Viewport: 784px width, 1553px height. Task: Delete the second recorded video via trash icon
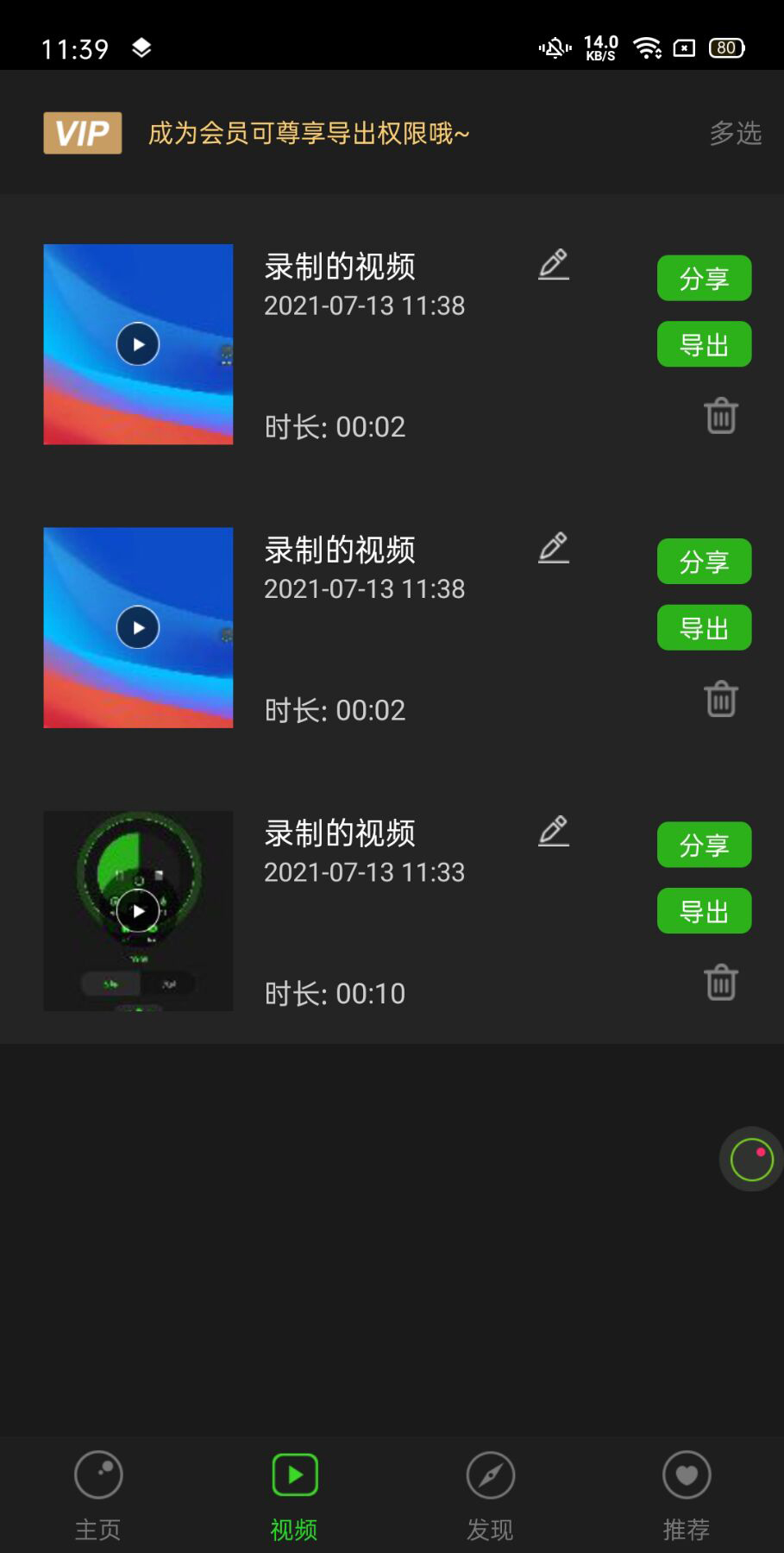point(720,698)
